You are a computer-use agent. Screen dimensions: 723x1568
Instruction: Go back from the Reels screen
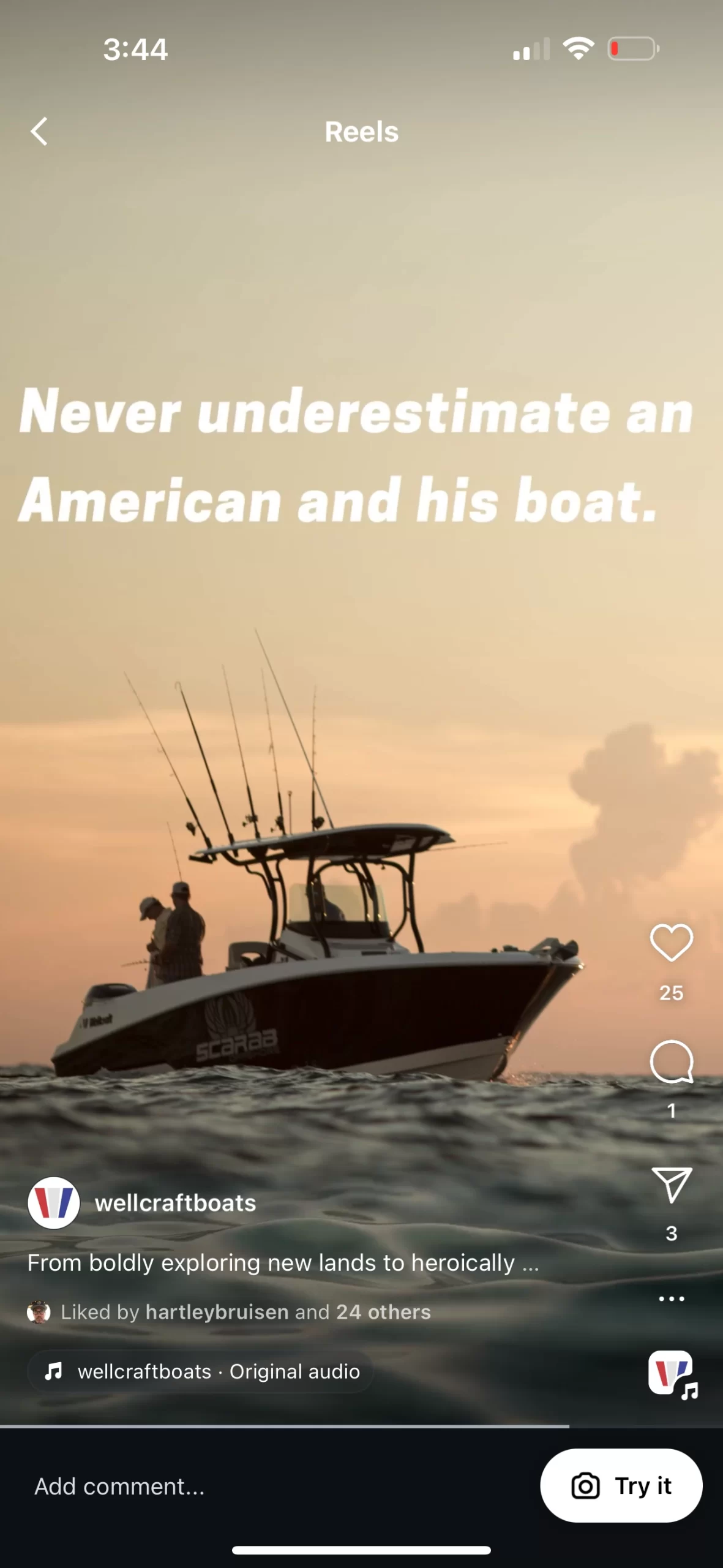coord(39,132)
